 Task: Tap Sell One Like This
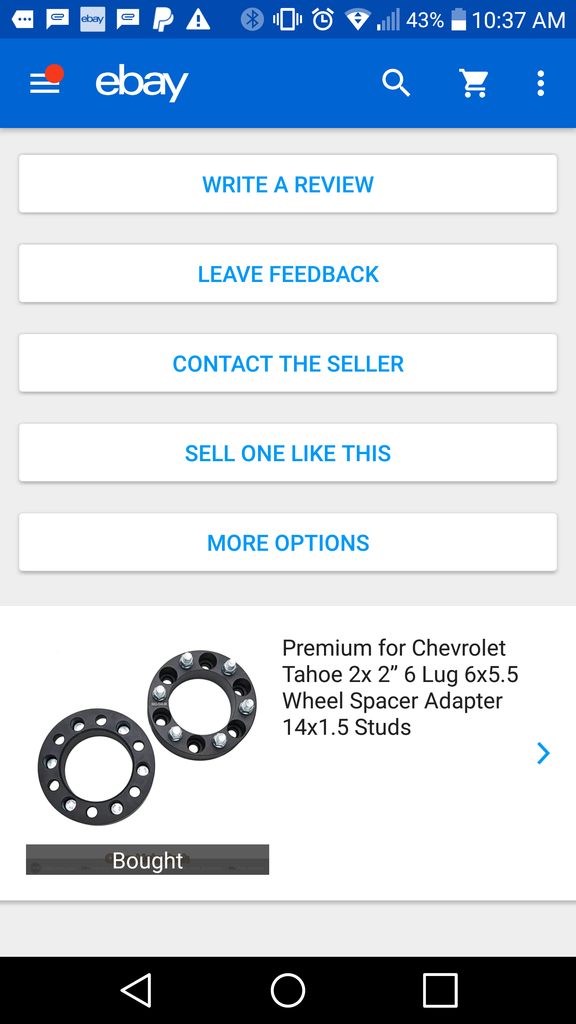[288, 453]
